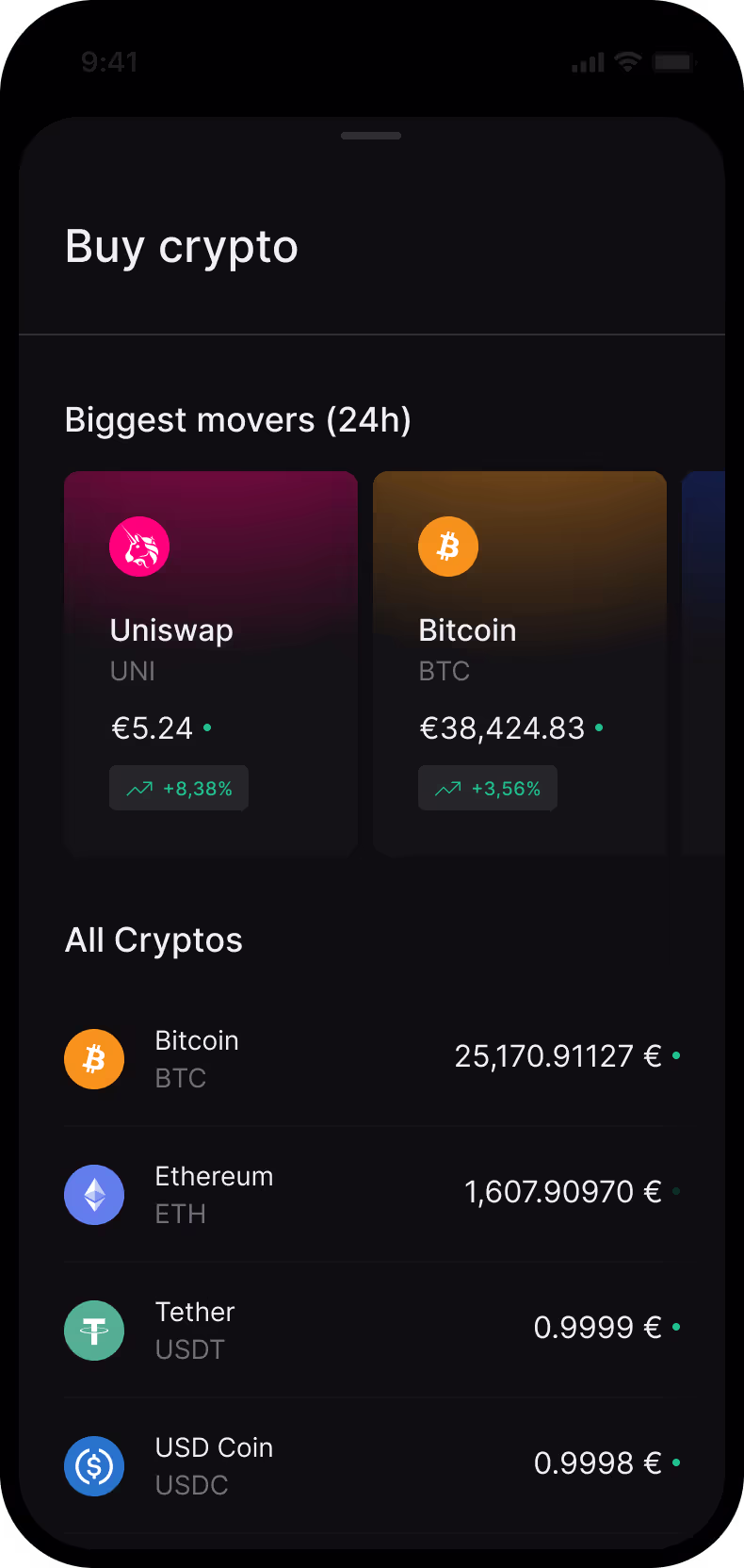
Task: Open the Uniswap biggest mover card
Action: 210,661
